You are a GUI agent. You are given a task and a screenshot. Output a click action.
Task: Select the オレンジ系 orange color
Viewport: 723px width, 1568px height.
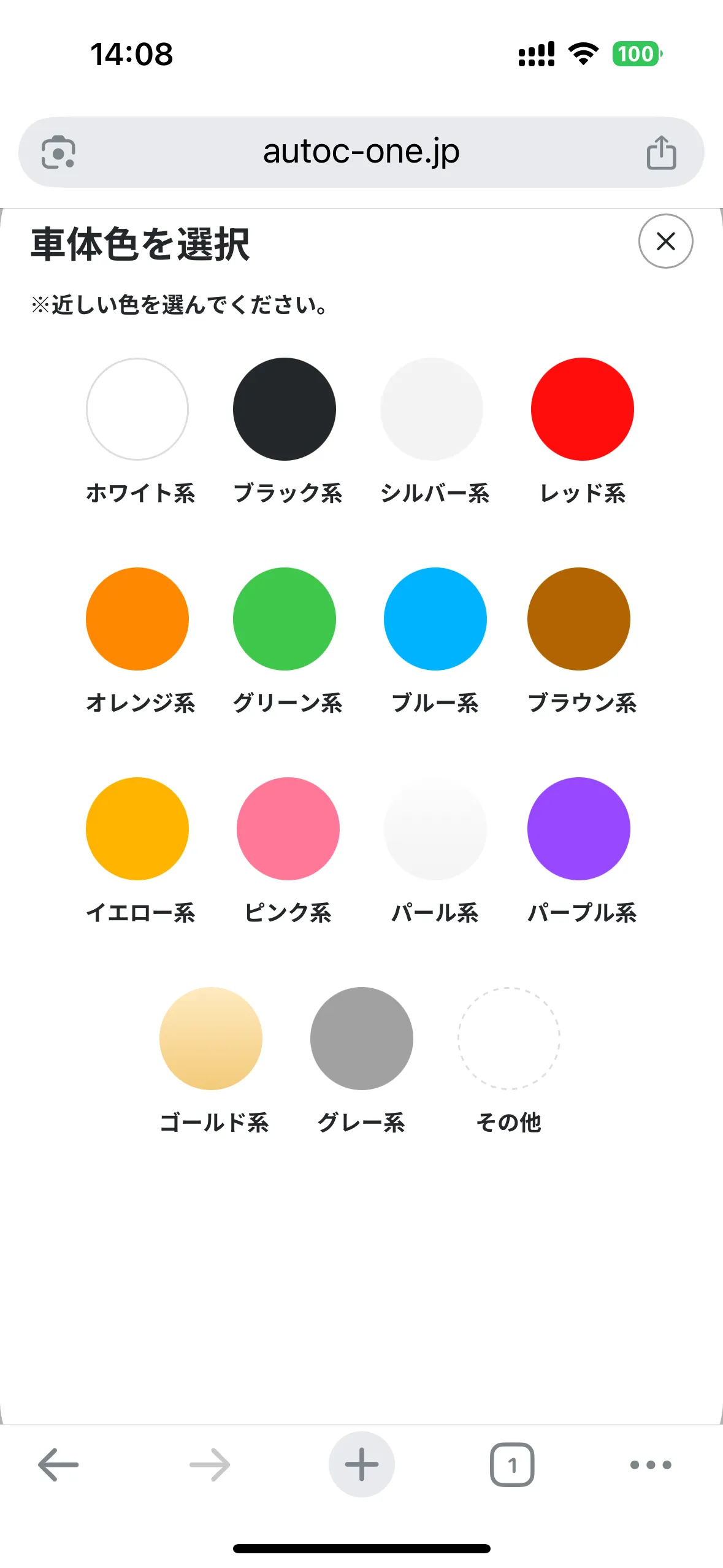[137, 619]
